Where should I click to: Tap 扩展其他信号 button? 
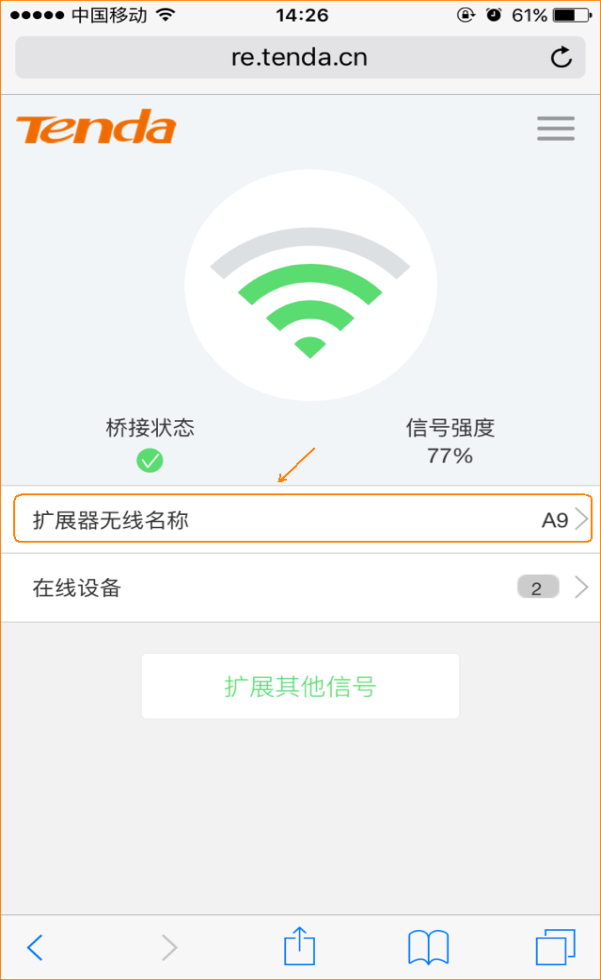pos(300,687)
